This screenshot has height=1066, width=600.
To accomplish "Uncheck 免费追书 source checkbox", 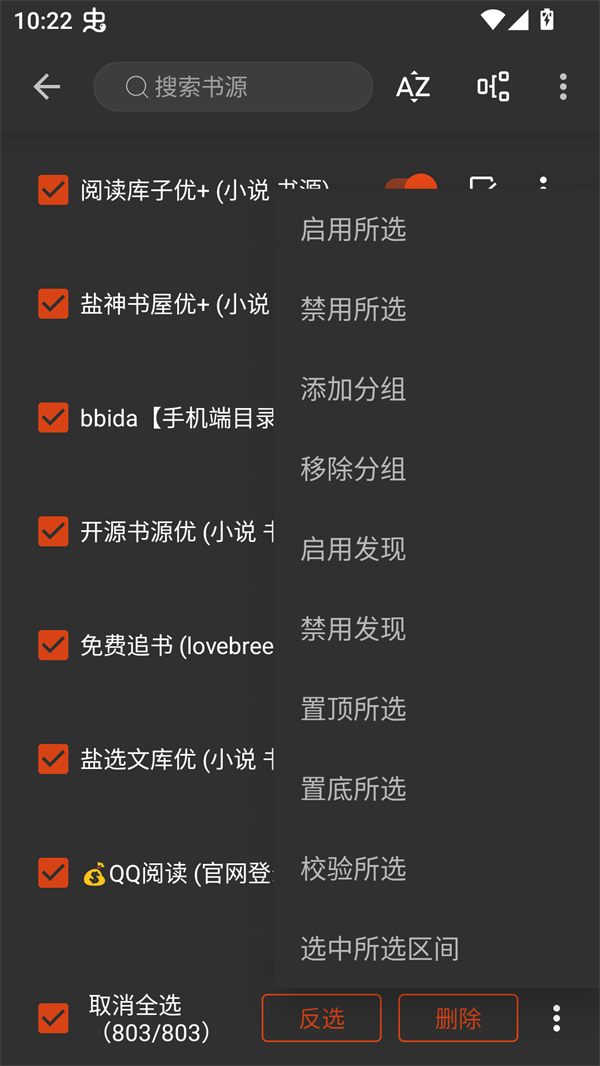I will click(53, 646).
